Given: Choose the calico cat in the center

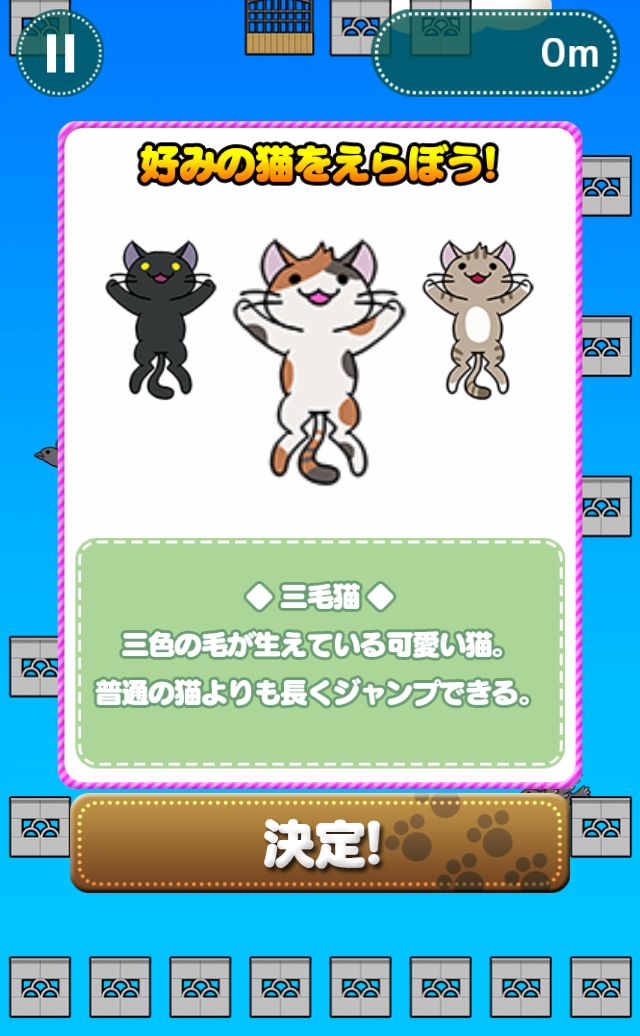Looking at the screenshot, I should tap(318, 355).
